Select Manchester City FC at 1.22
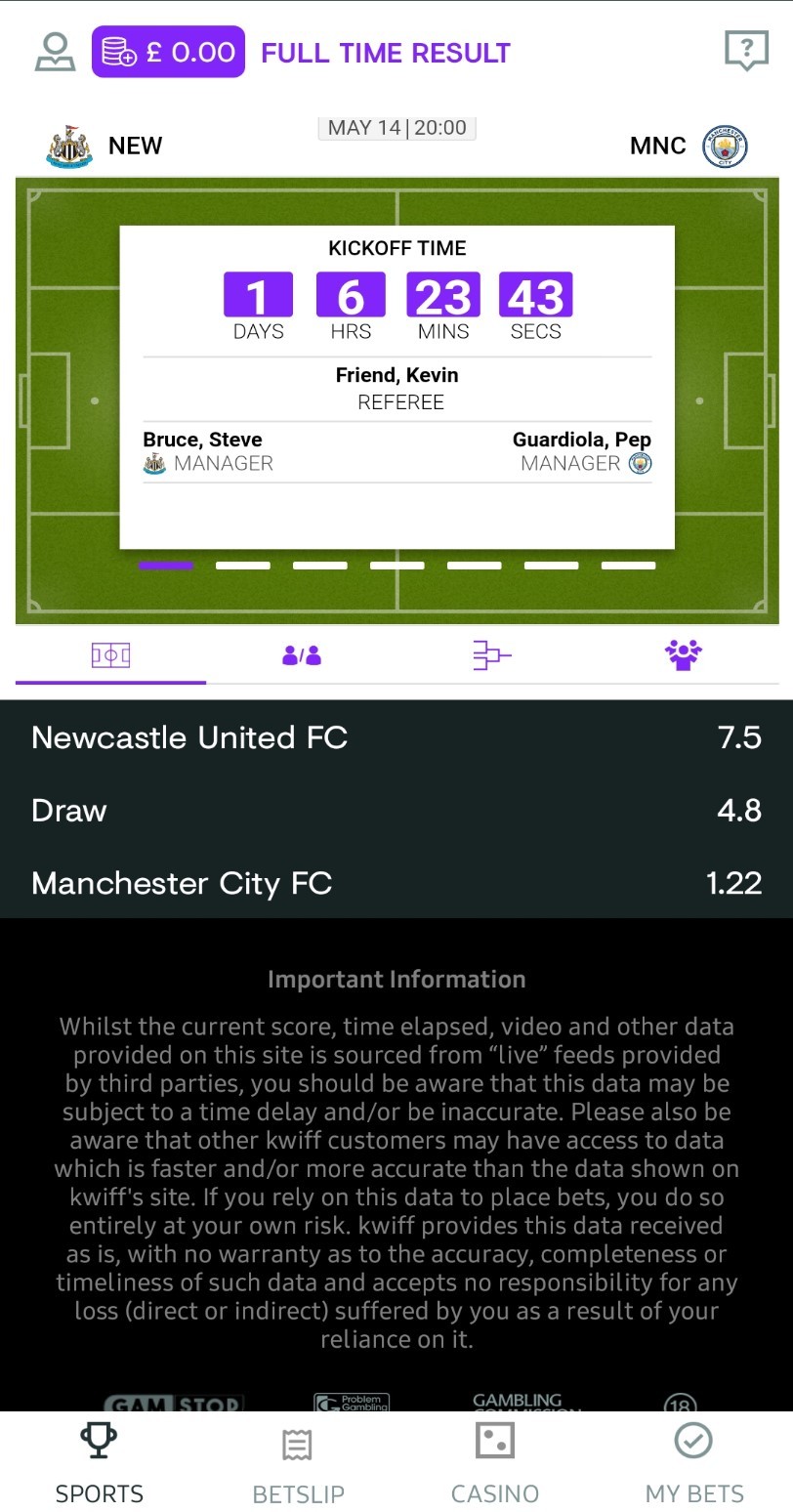The image size is (793, 1512). pos(396,883)
